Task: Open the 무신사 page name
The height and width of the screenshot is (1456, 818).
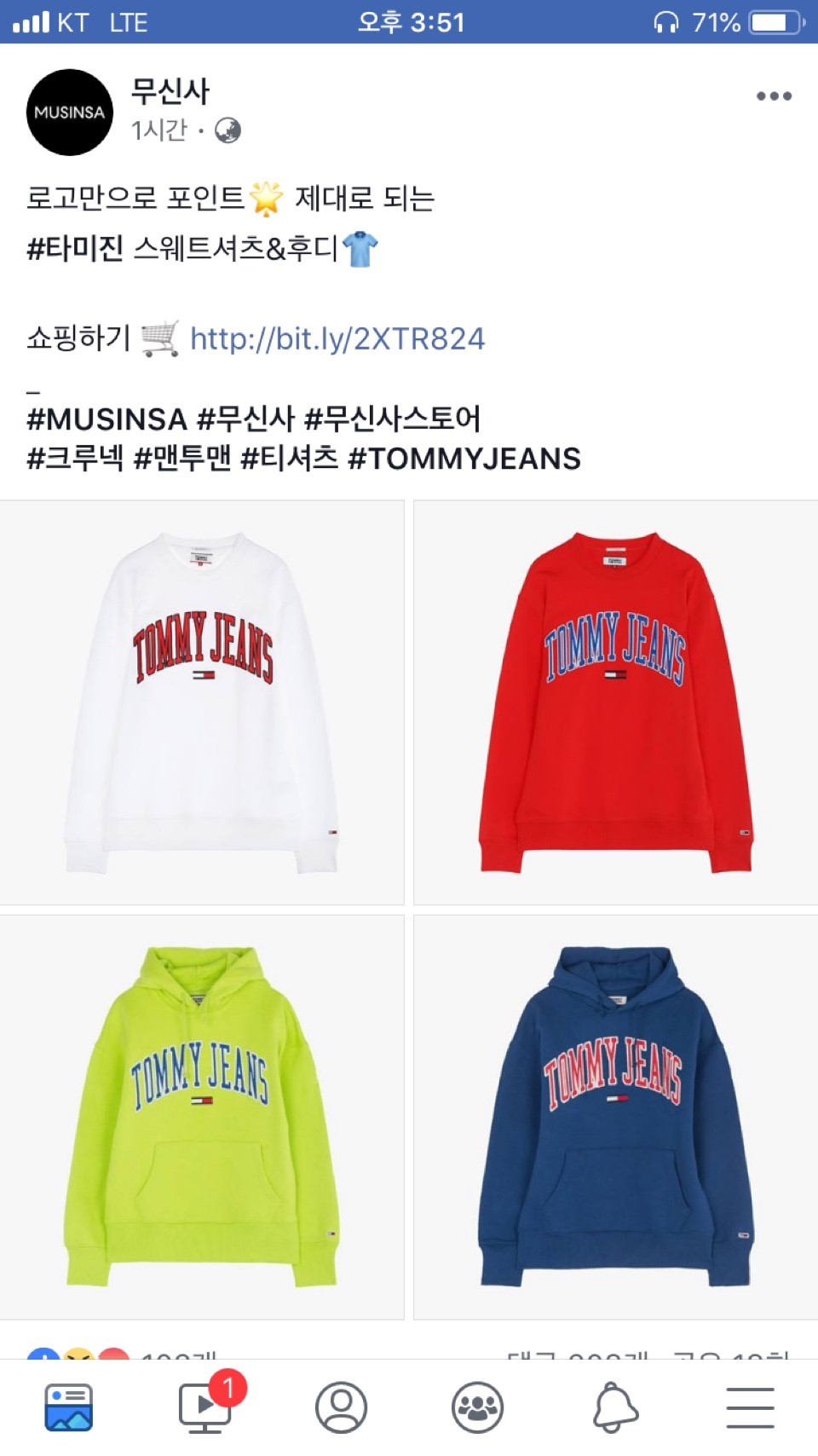Action: [170, 91]
